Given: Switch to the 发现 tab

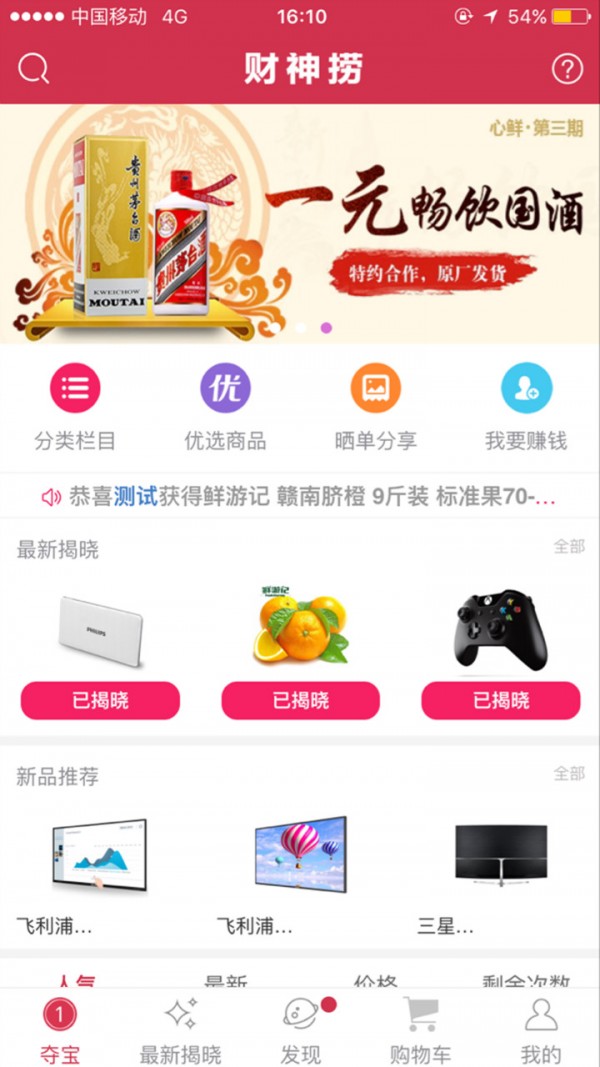Looking at the screenshot, I should point(301,1030).
